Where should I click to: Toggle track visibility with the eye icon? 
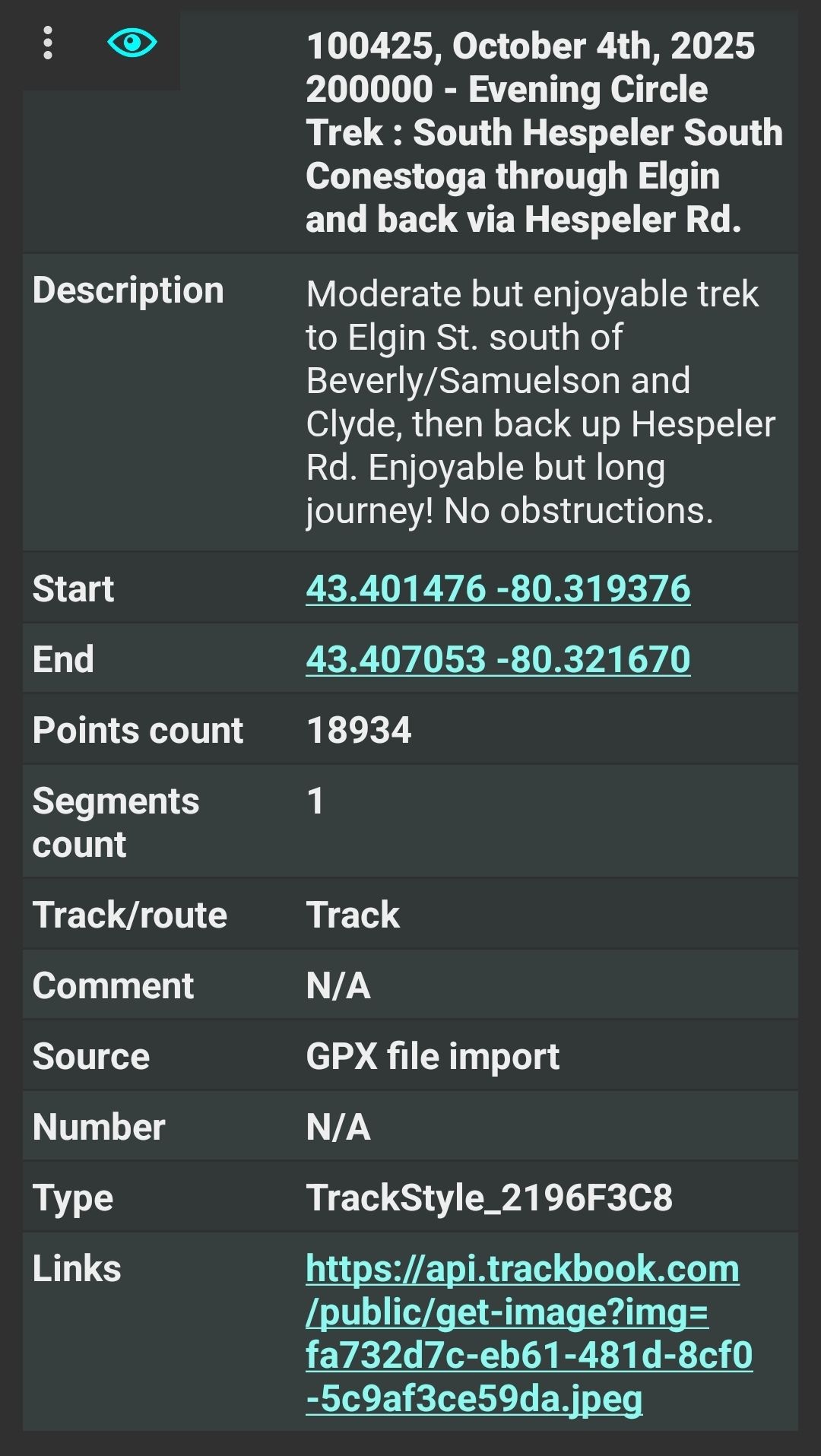pos(132,43)
